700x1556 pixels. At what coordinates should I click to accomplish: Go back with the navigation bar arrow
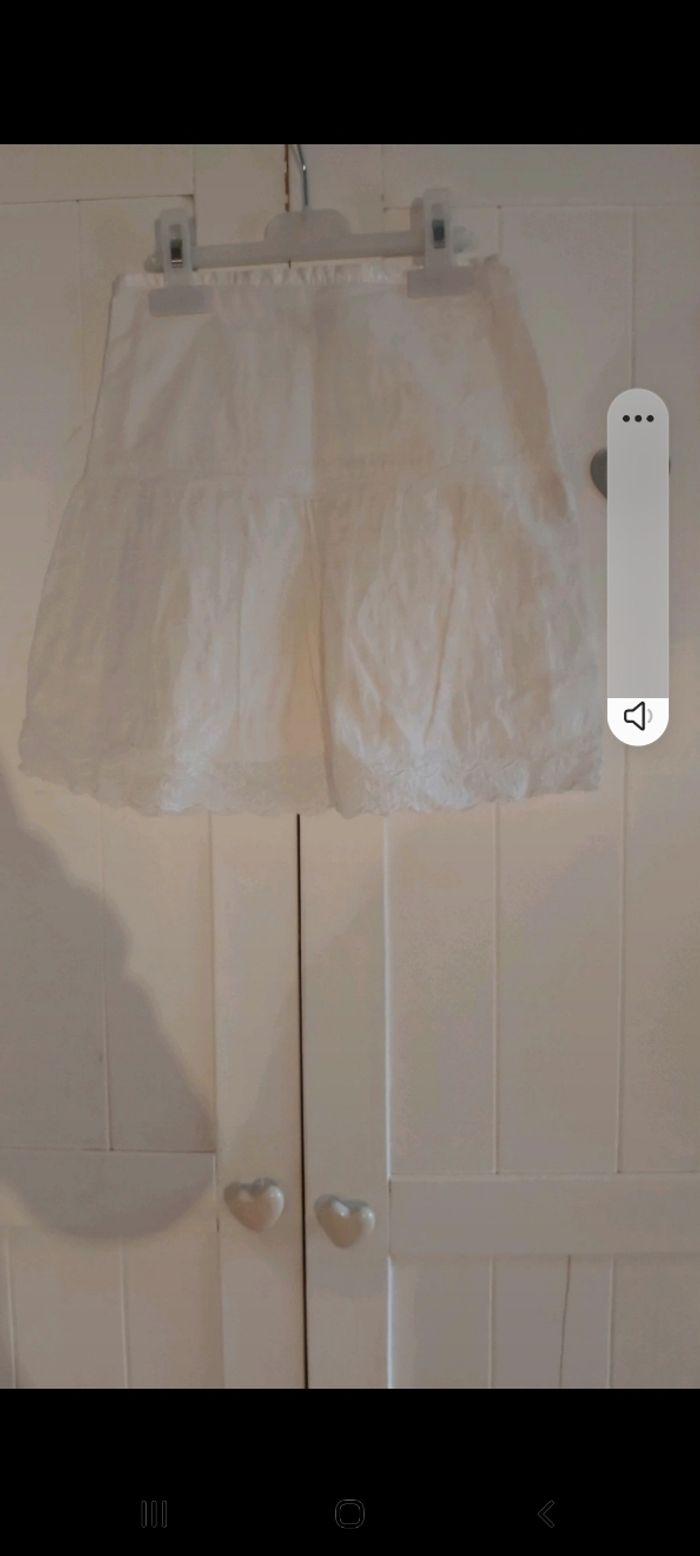click(x=546, y=1513)
